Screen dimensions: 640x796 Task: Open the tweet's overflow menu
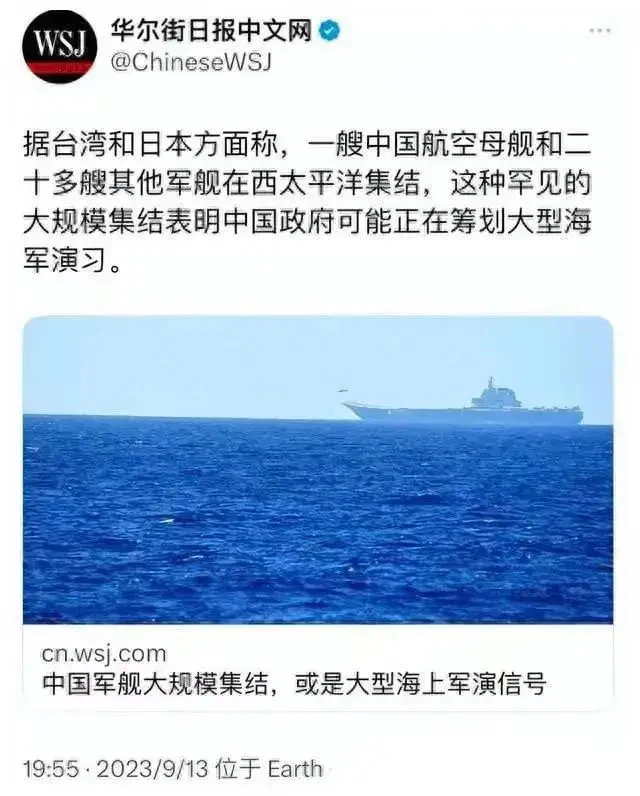pos(600,33)
